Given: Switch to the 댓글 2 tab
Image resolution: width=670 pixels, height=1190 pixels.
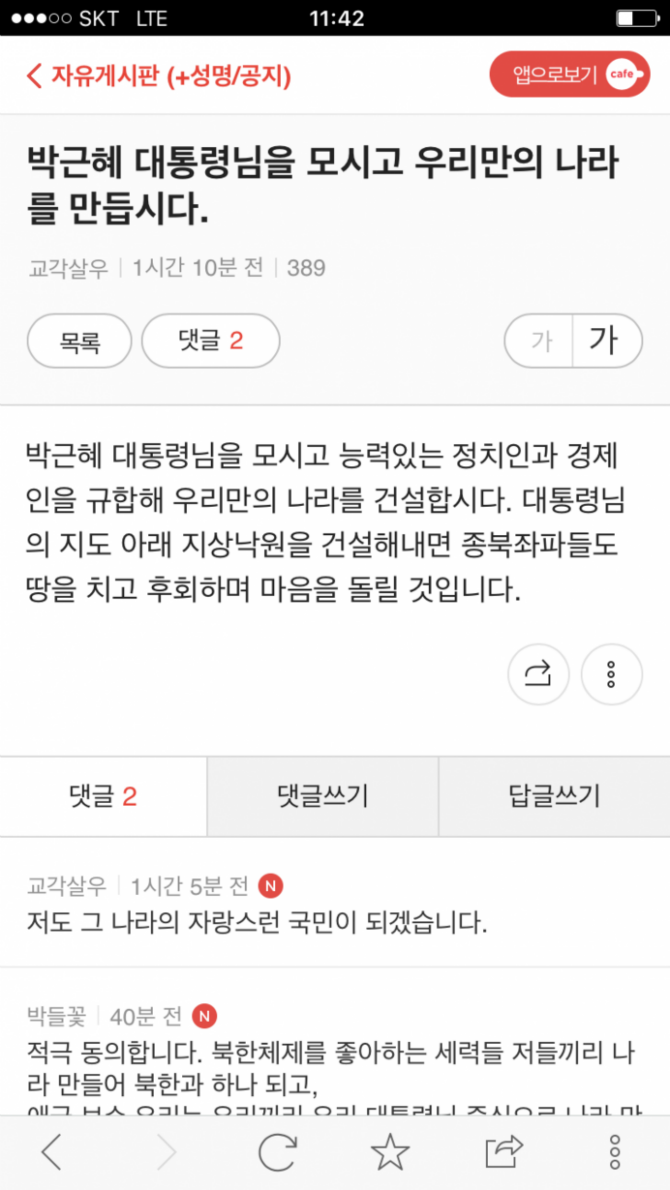Looking at the screenshot, I should [103, 796].
